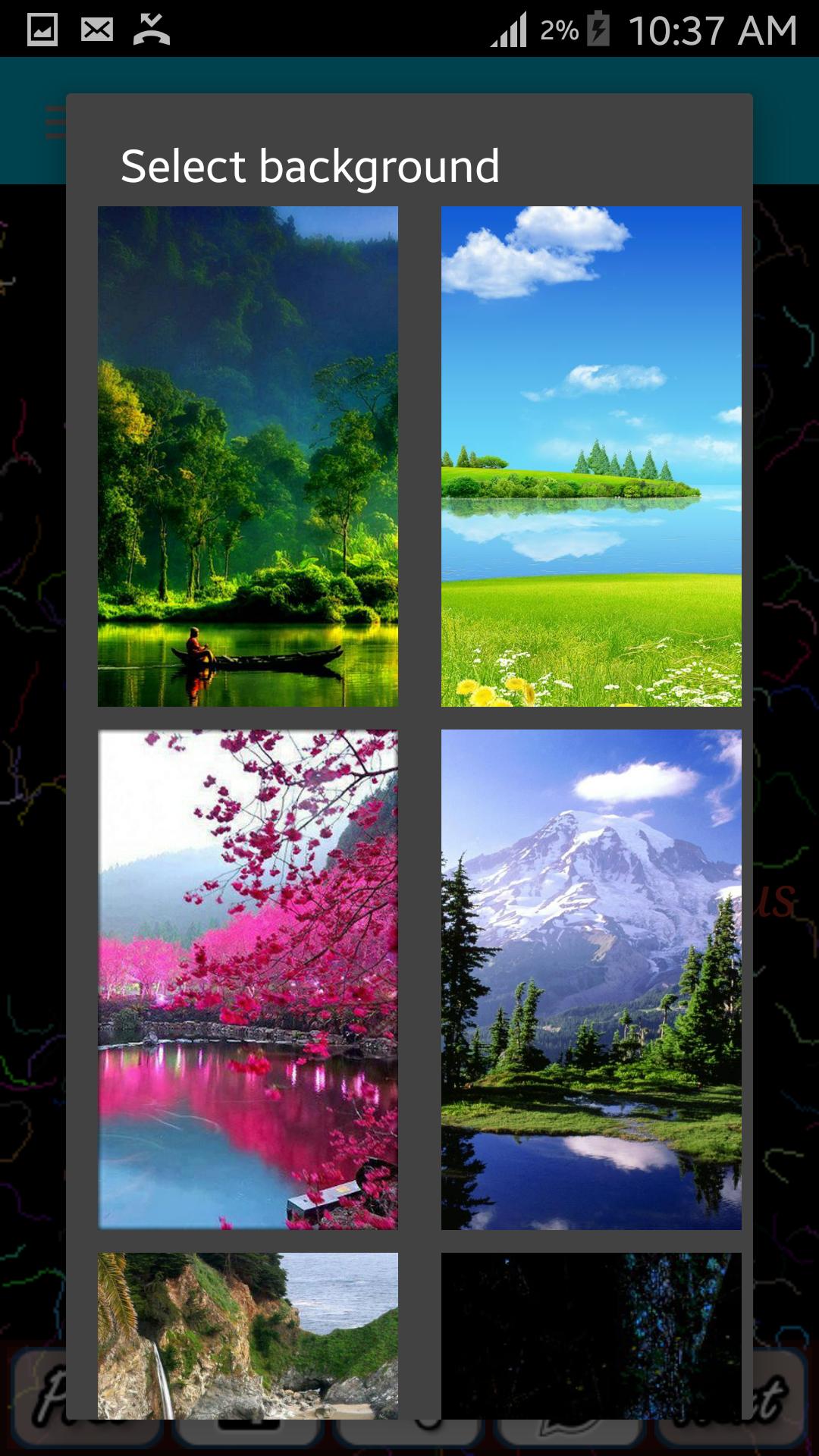The height and width of the screenshot is (1456, 819).
Task: Choose the coastal waterfall cove background
Action: (x=247, y=1335)
